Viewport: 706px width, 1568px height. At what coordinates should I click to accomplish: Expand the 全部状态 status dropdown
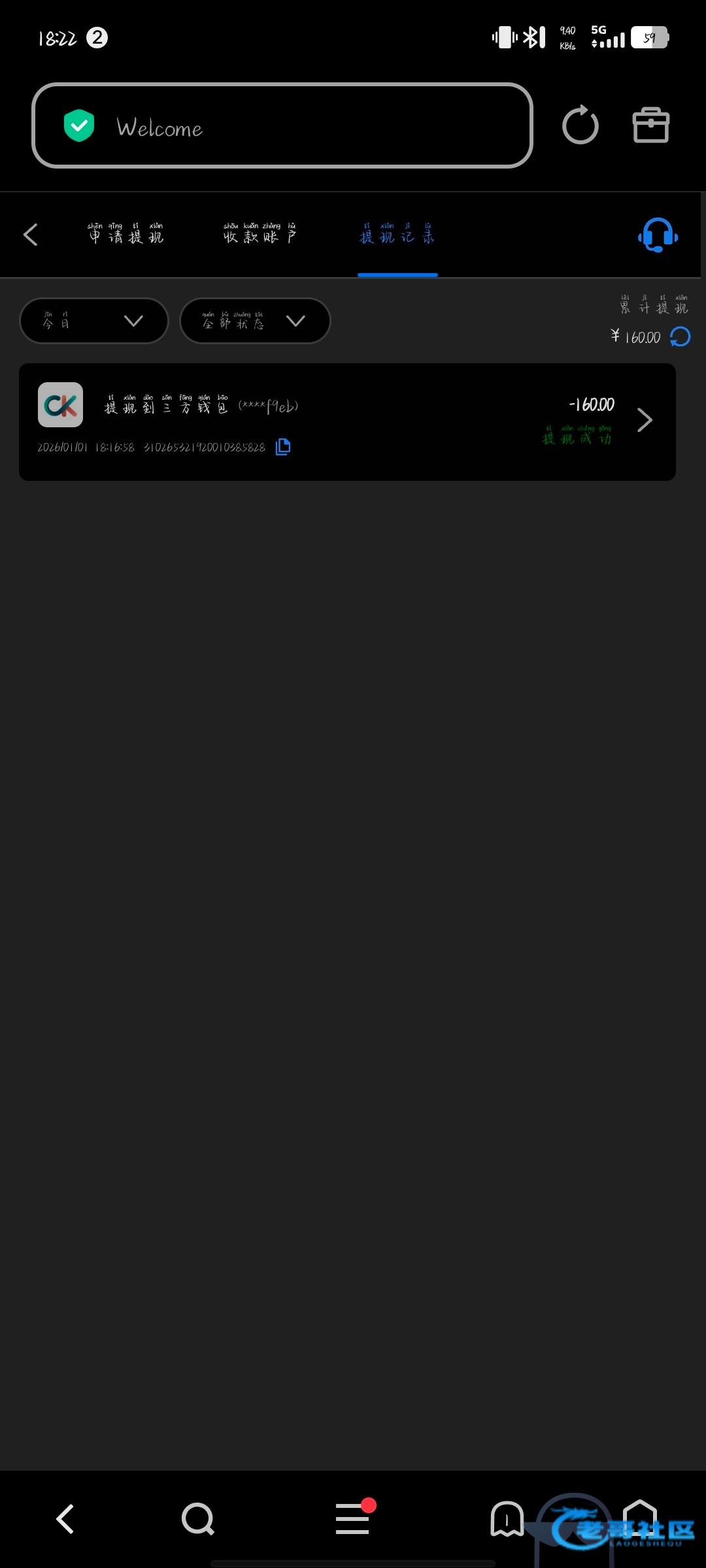tap(255, 321)
